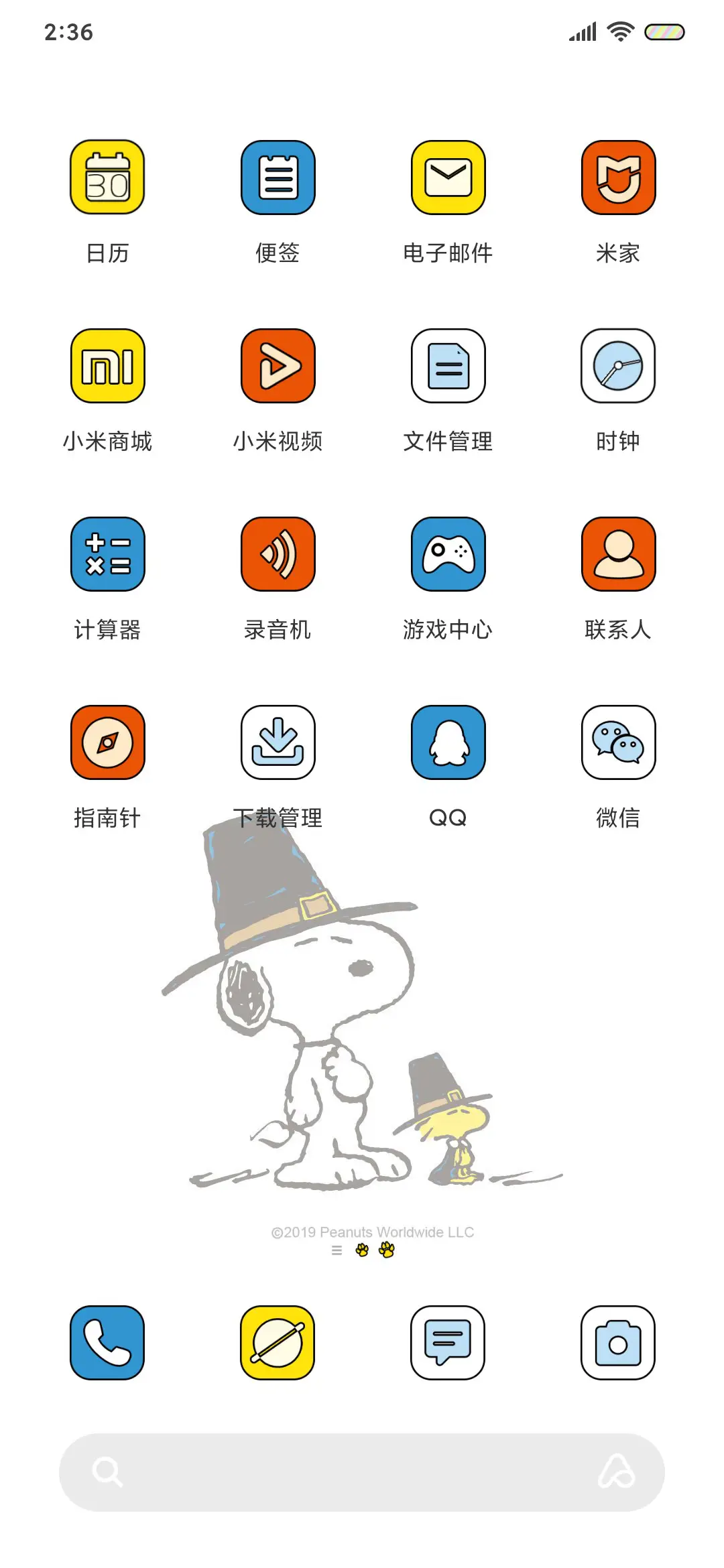Screen dimensions: 724x1568
Task: Open the 时钟 Clock app
Action: [x=618, y=367]
